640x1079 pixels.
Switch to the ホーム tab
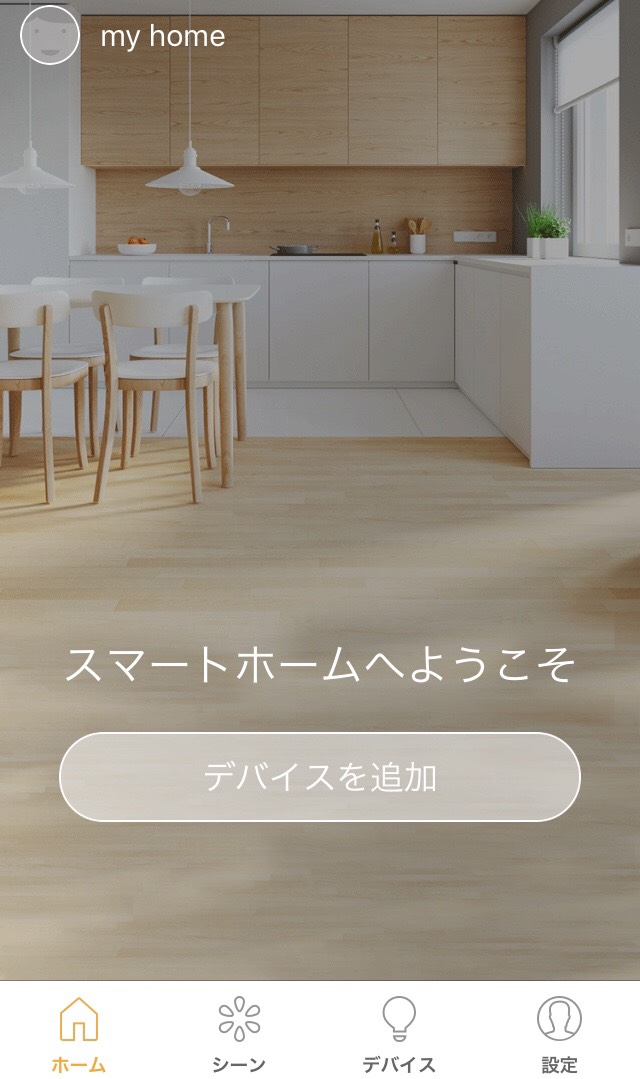pyautogui.click(x=79, y=1033)
